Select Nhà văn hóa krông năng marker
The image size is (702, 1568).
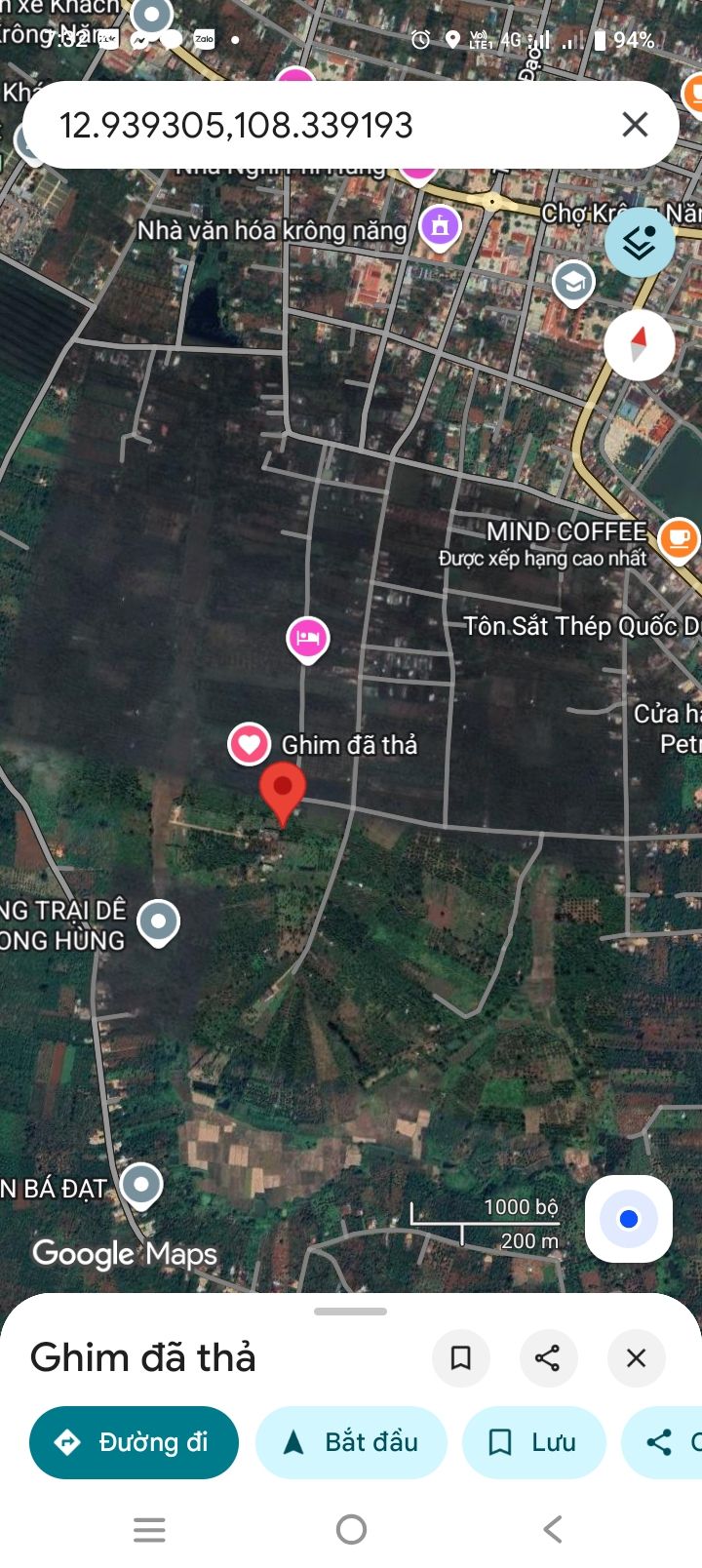[440, 227]
